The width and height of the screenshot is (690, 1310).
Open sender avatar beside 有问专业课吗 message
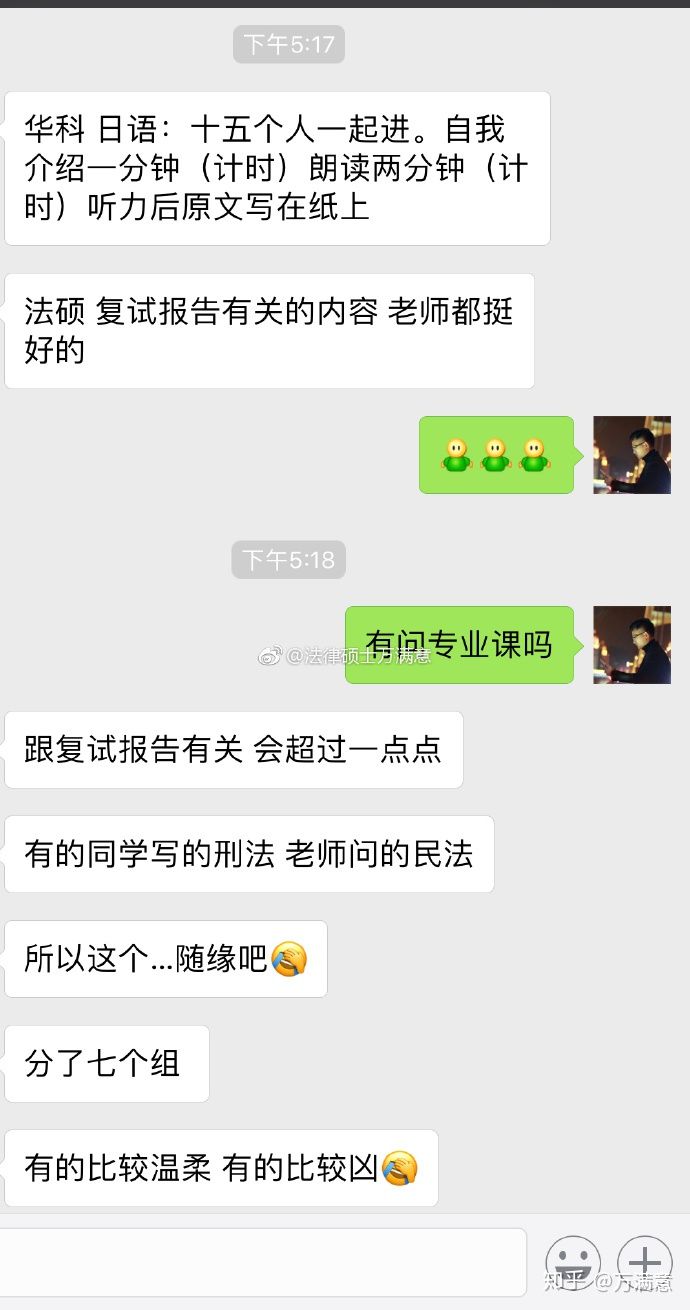click(632, 645)
